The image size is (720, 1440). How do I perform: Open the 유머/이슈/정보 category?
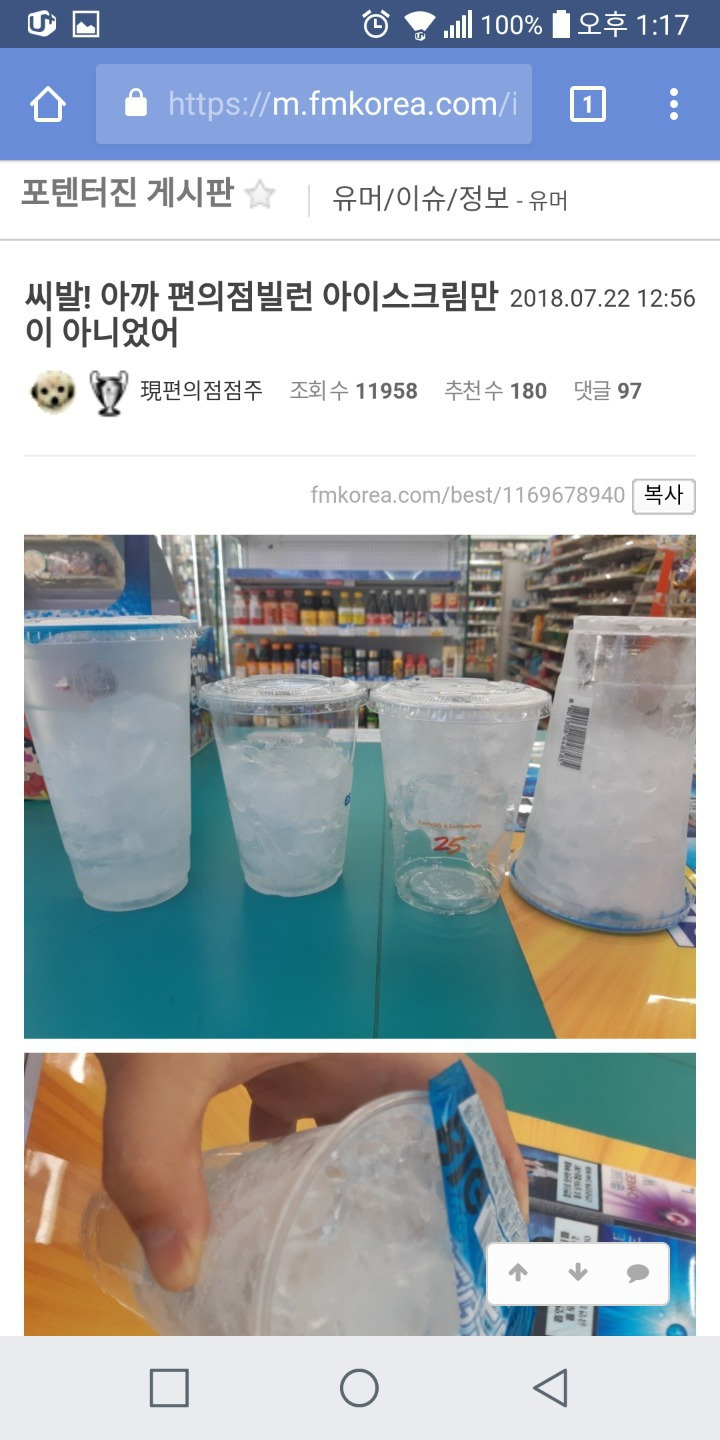pos(420,199)
